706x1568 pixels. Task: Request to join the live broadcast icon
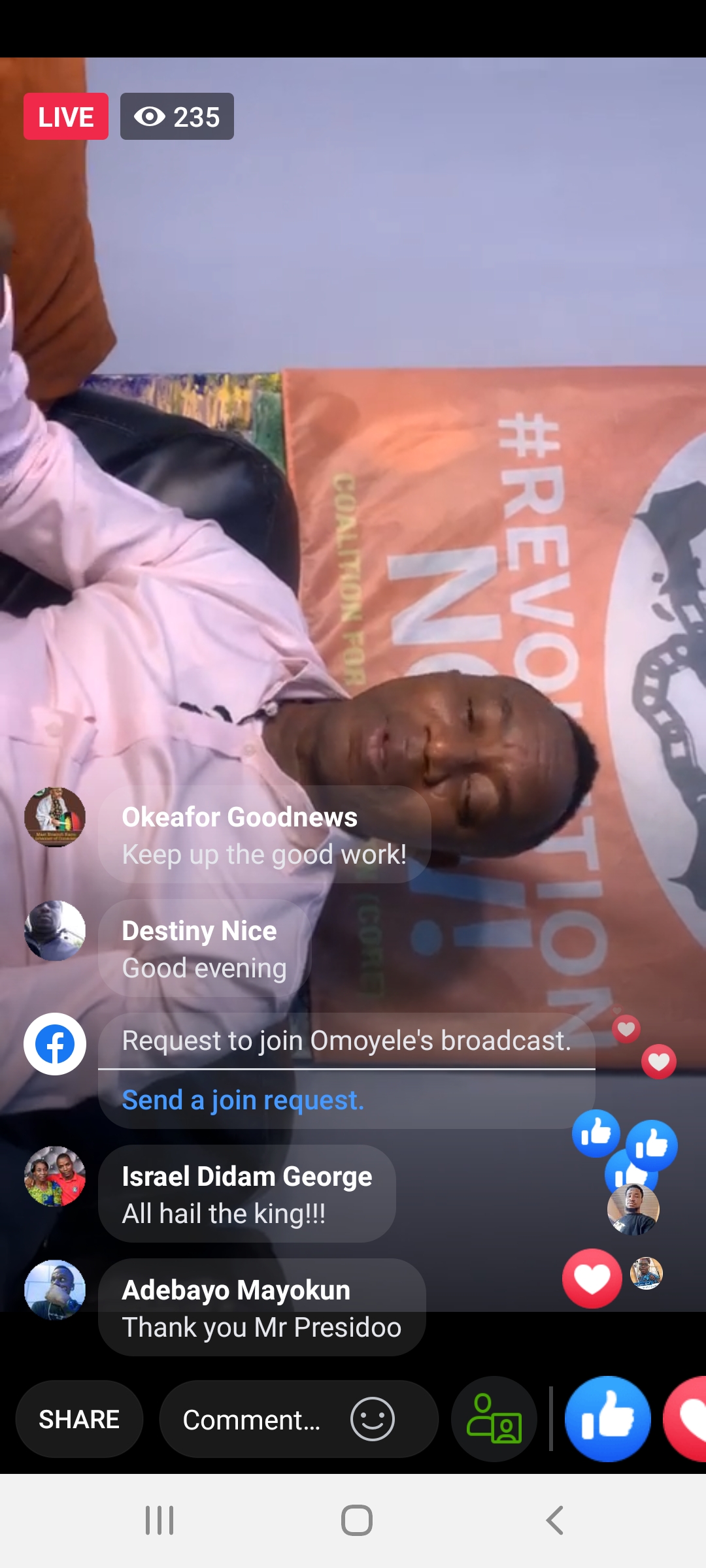click(x=494, y=1419)
